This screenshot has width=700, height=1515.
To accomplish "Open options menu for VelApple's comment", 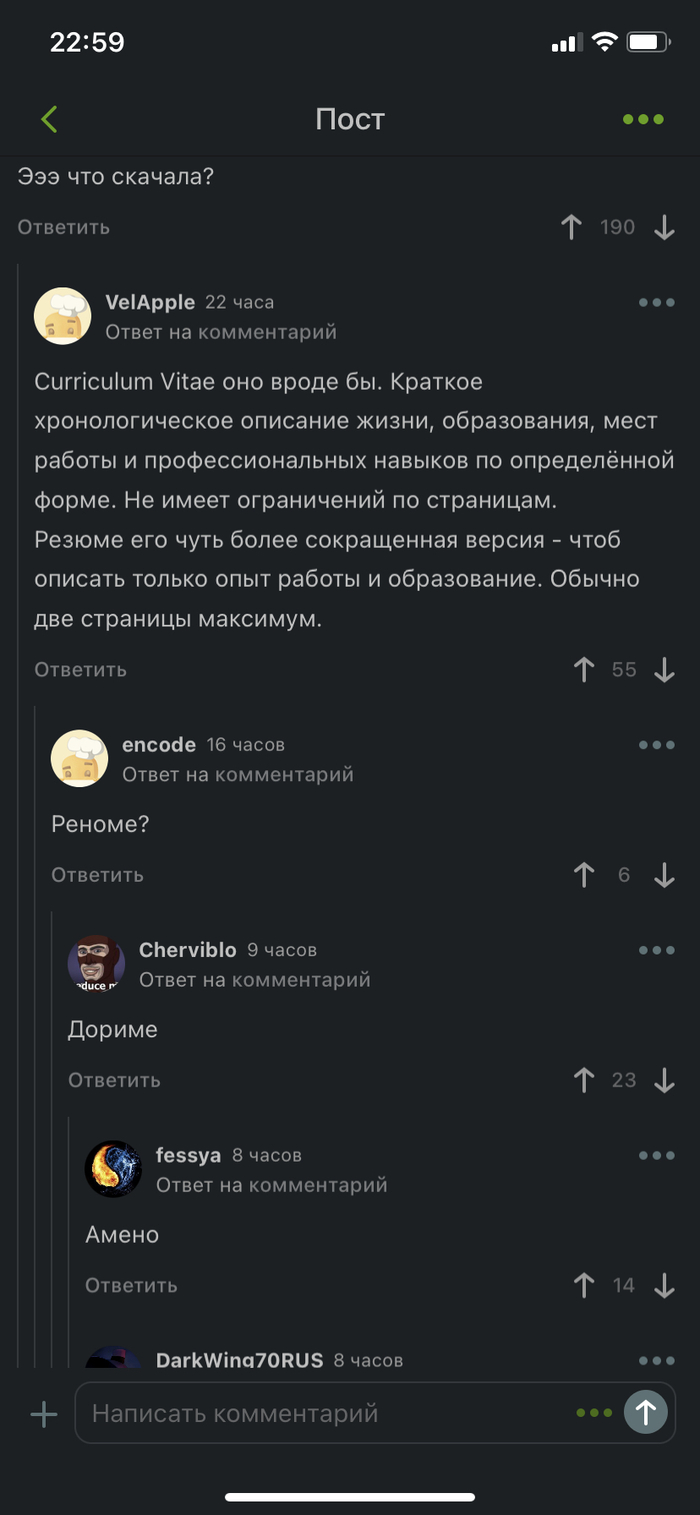I will pyautogui.click(x=656, y=302).
